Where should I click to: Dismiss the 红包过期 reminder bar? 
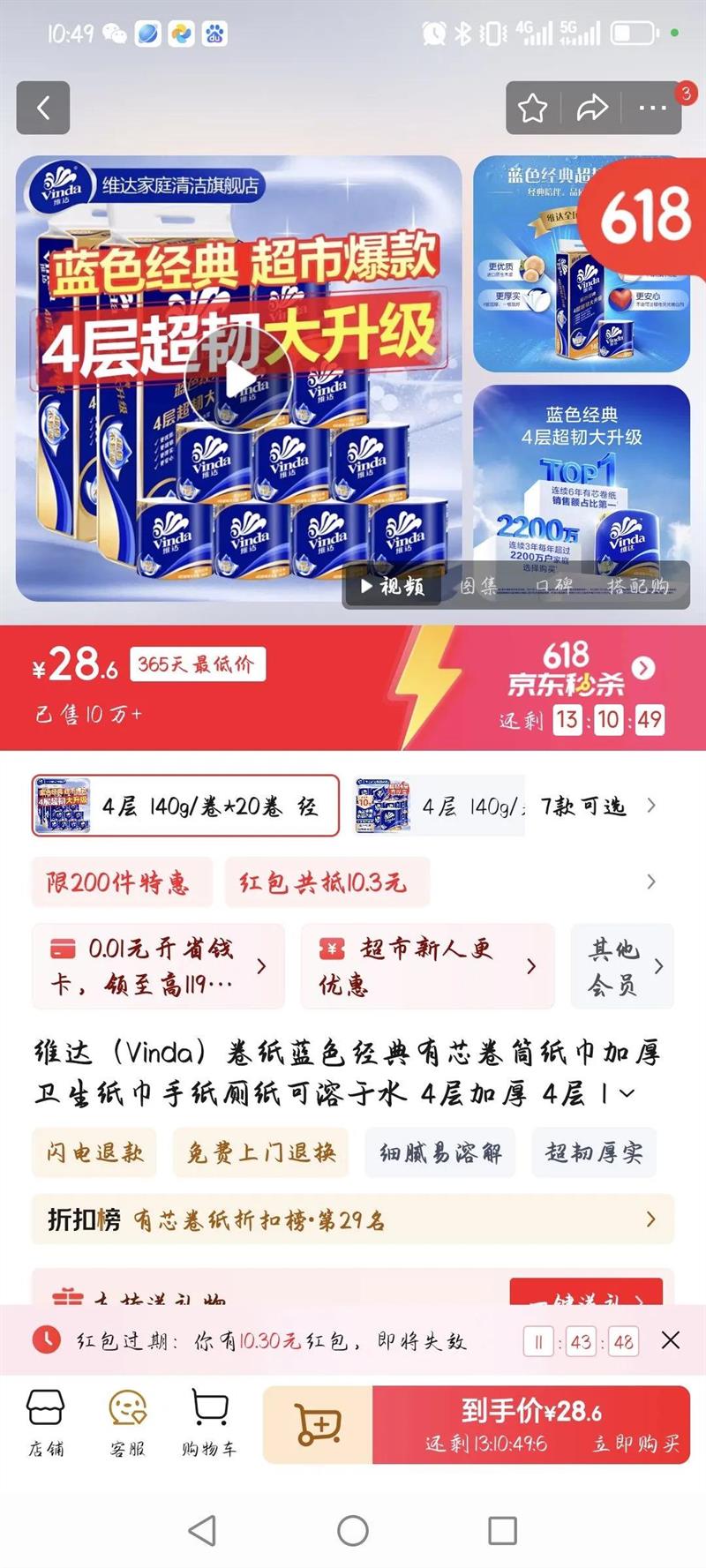[671, 1340]
